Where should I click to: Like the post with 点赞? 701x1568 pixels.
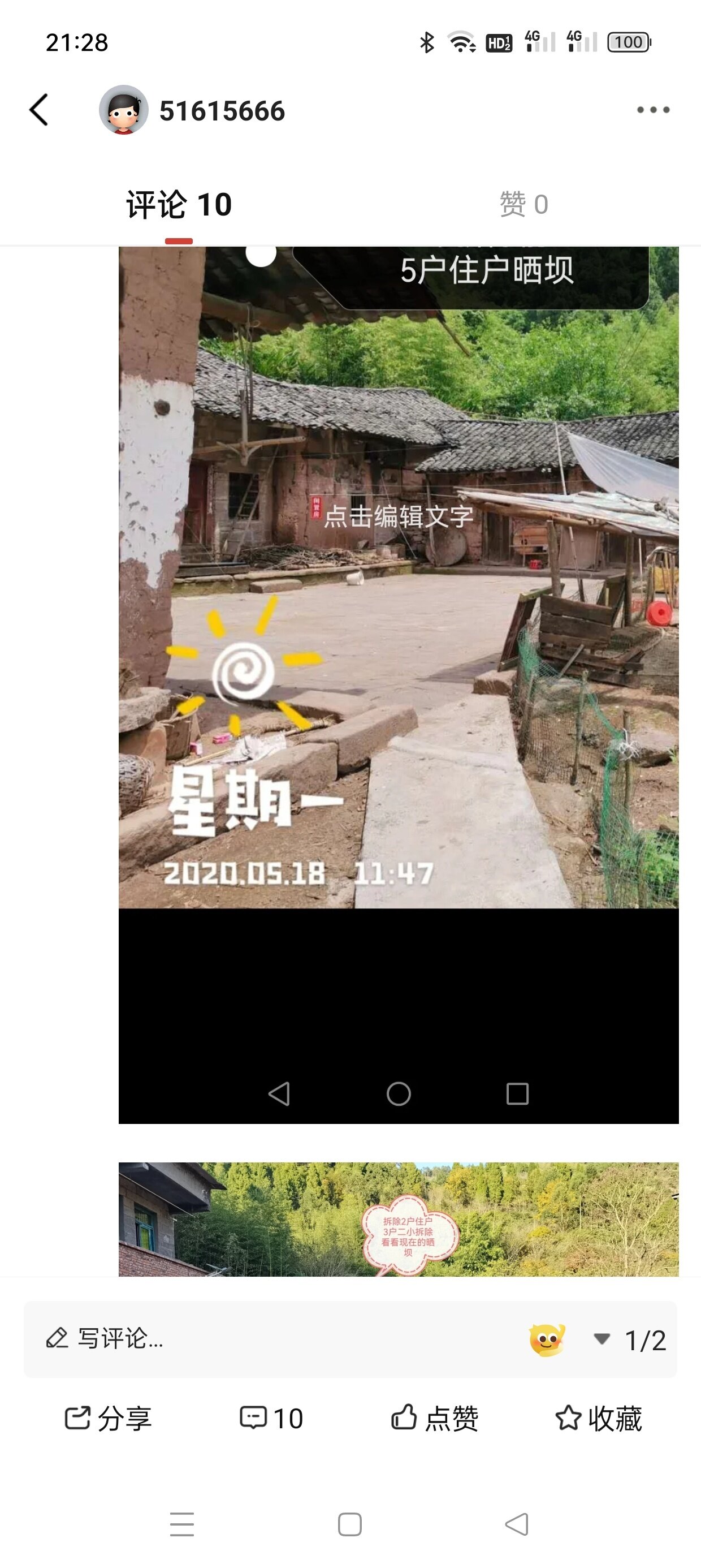point(435,1418)
